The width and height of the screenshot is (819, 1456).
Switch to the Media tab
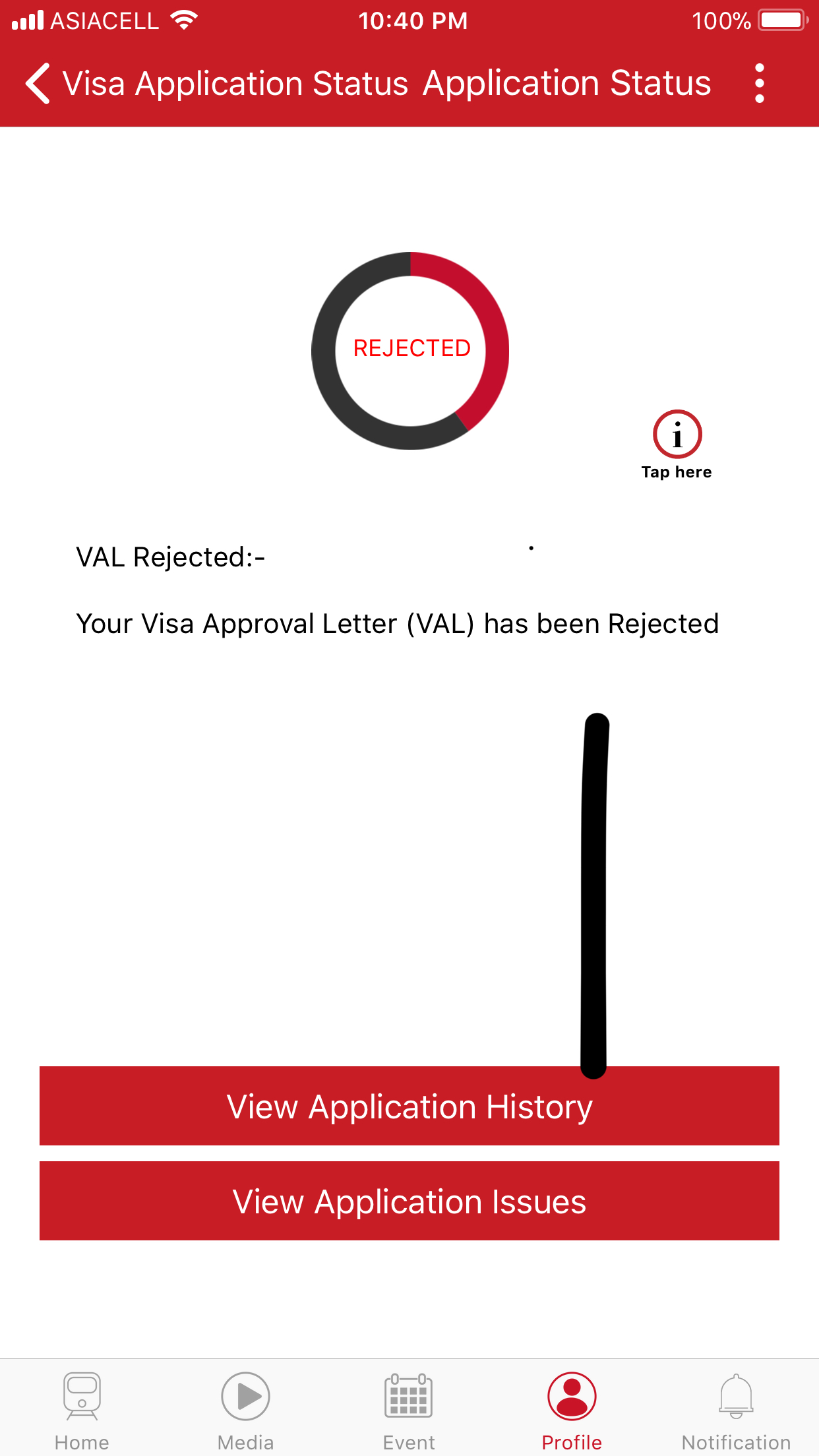point(245,1410)
